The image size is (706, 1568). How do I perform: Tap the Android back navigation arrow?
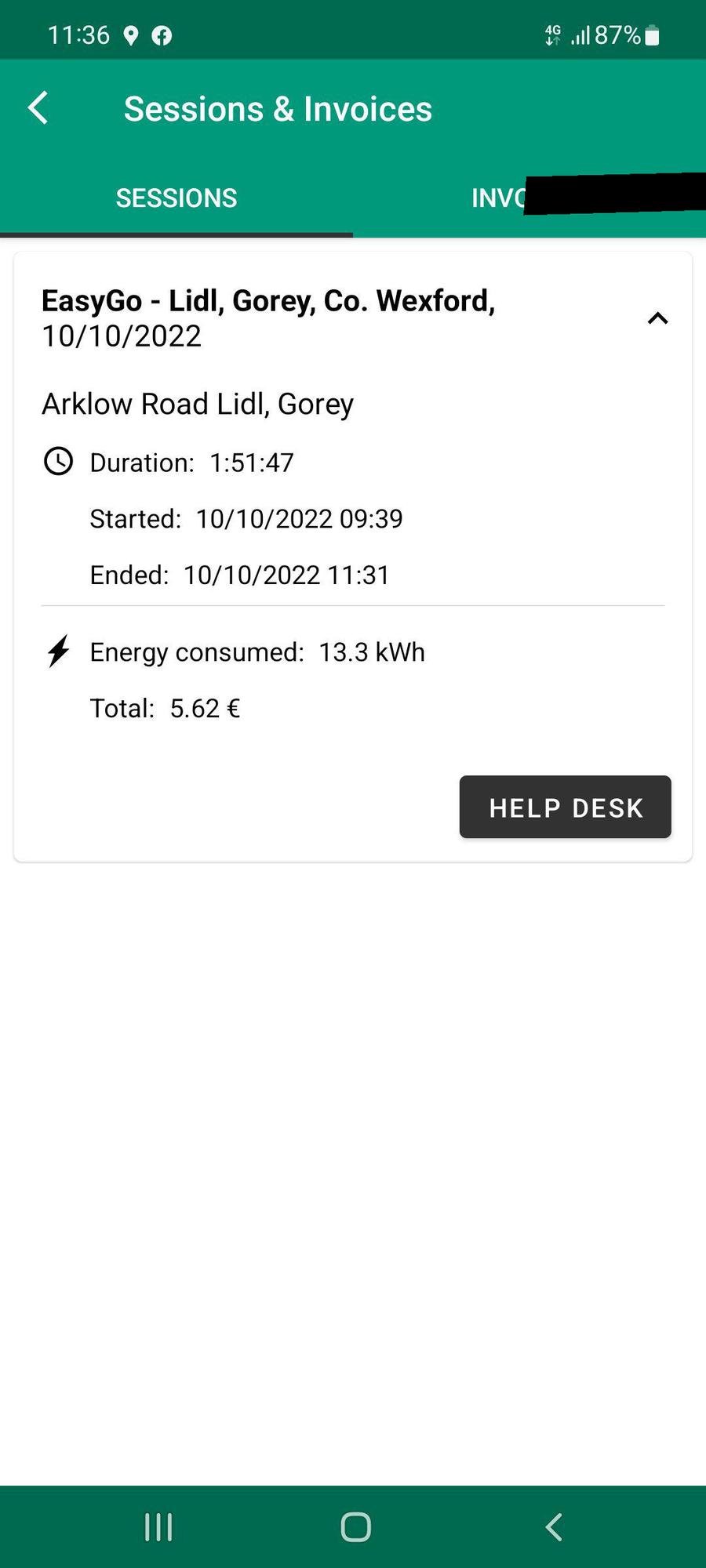[554, 1526]
